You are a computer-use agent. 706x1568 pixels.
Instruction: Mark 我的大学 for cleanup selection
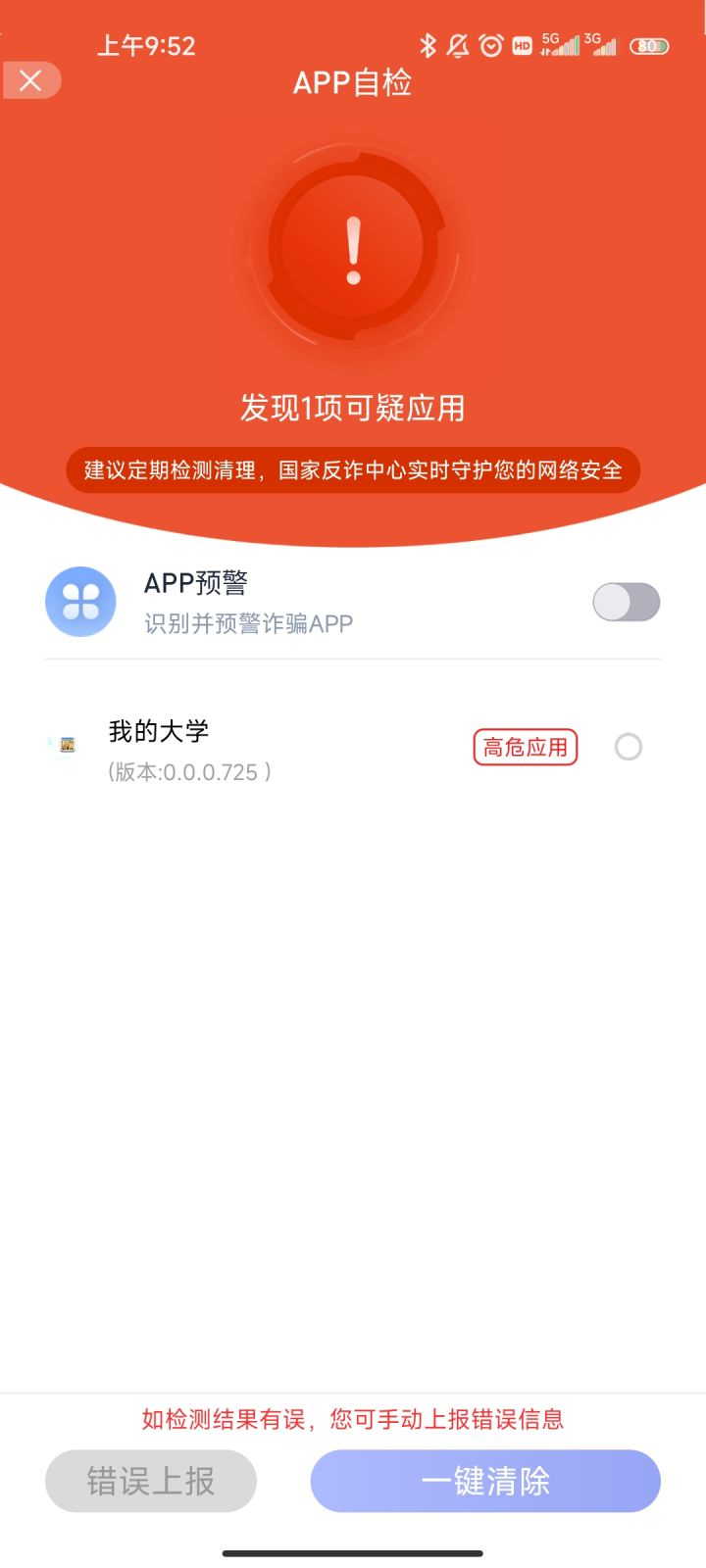coord(629,747)
